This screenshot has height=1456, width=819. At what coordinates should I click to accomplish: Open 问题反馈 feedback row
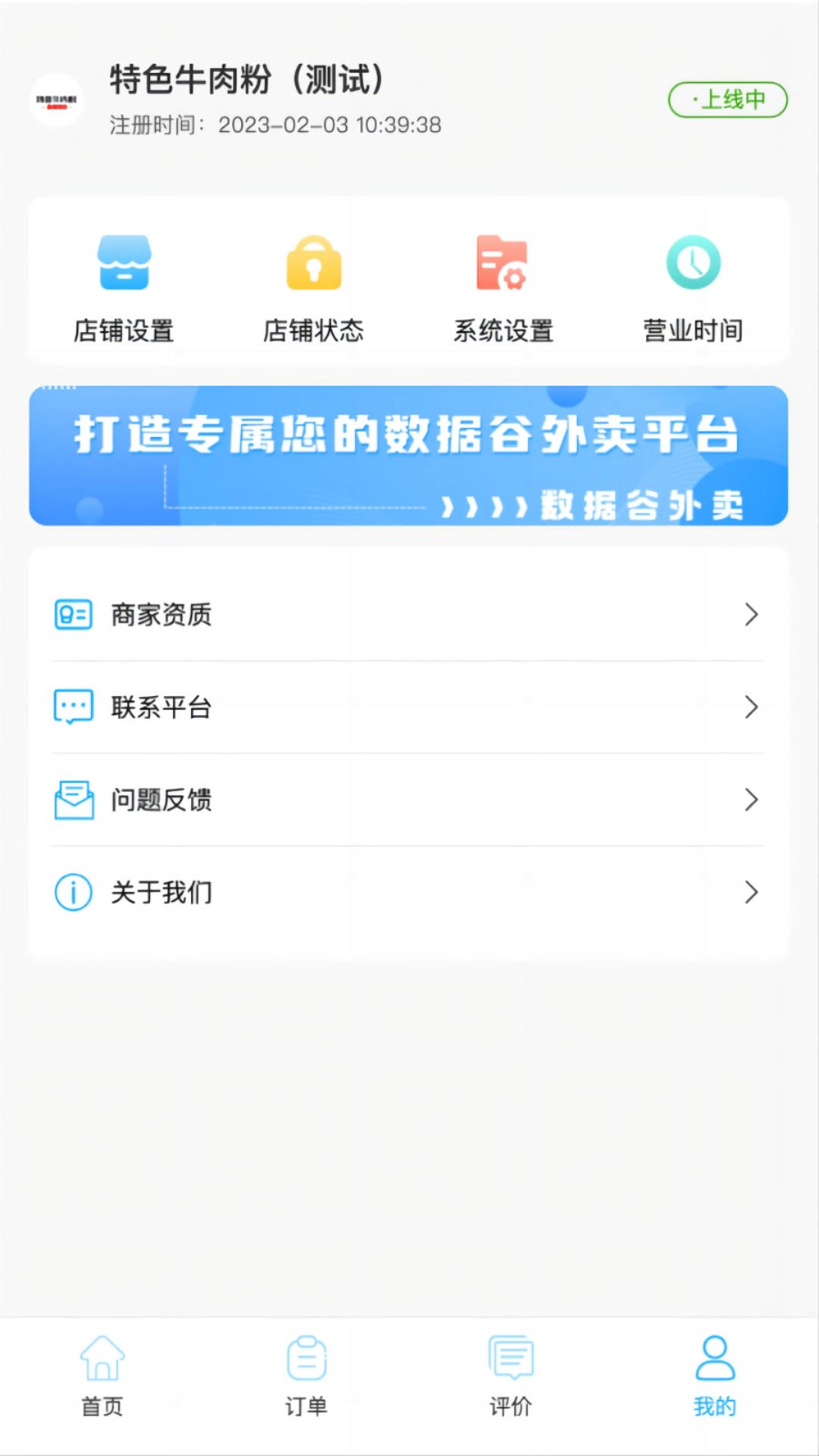point(408,800)
